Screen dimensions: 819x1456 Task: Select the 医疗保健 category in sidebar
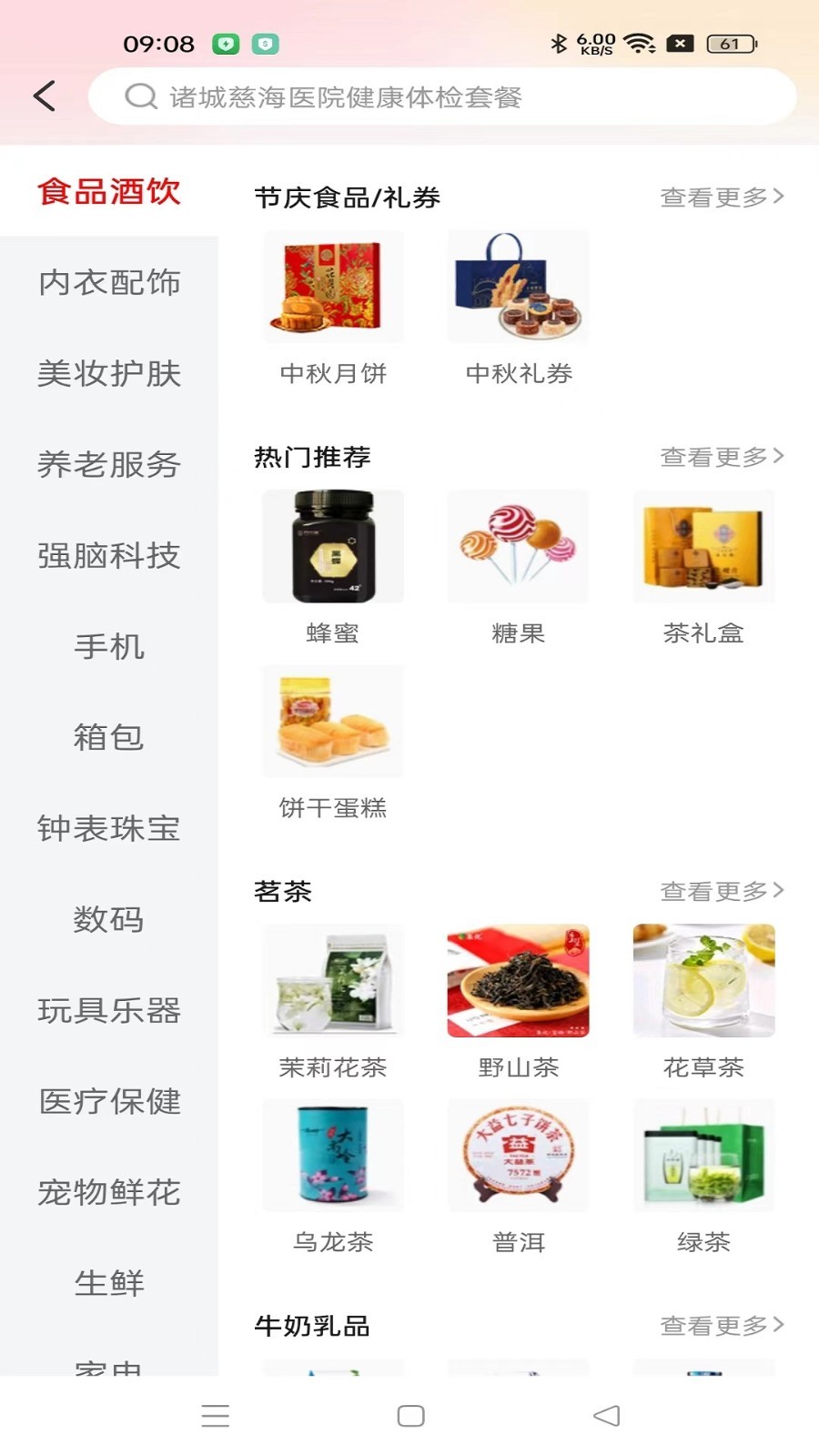click(x=109, y=1102)
